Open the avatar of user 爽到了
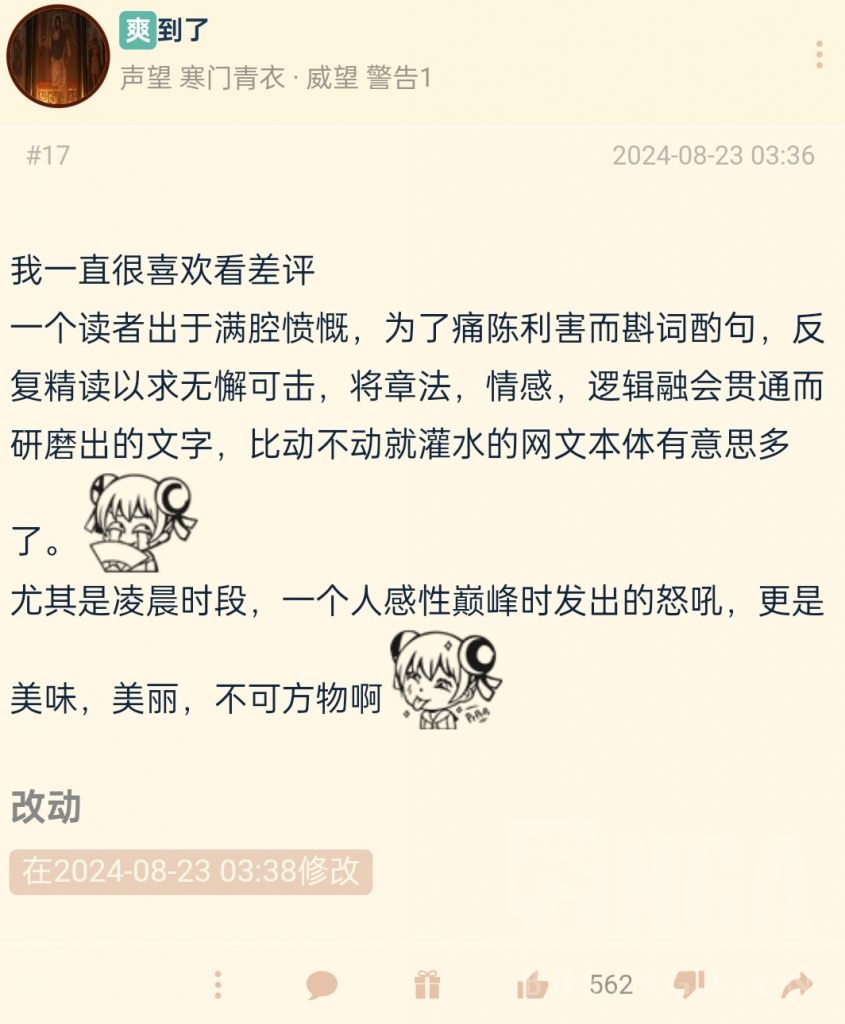Image resolution: width=845 pixels, height=1024 pixels. 57,55
